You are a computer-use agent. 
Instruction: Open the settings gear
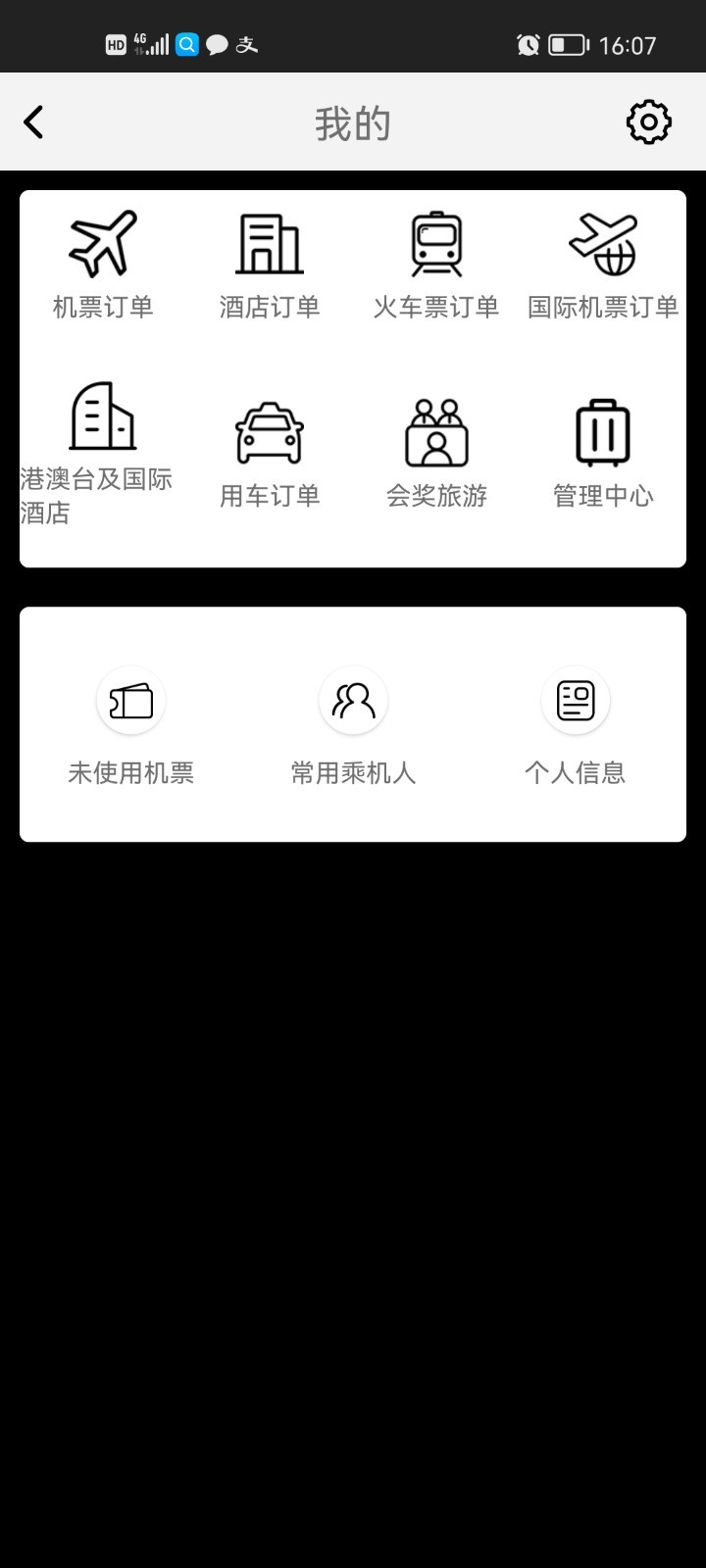coord(647,122)
